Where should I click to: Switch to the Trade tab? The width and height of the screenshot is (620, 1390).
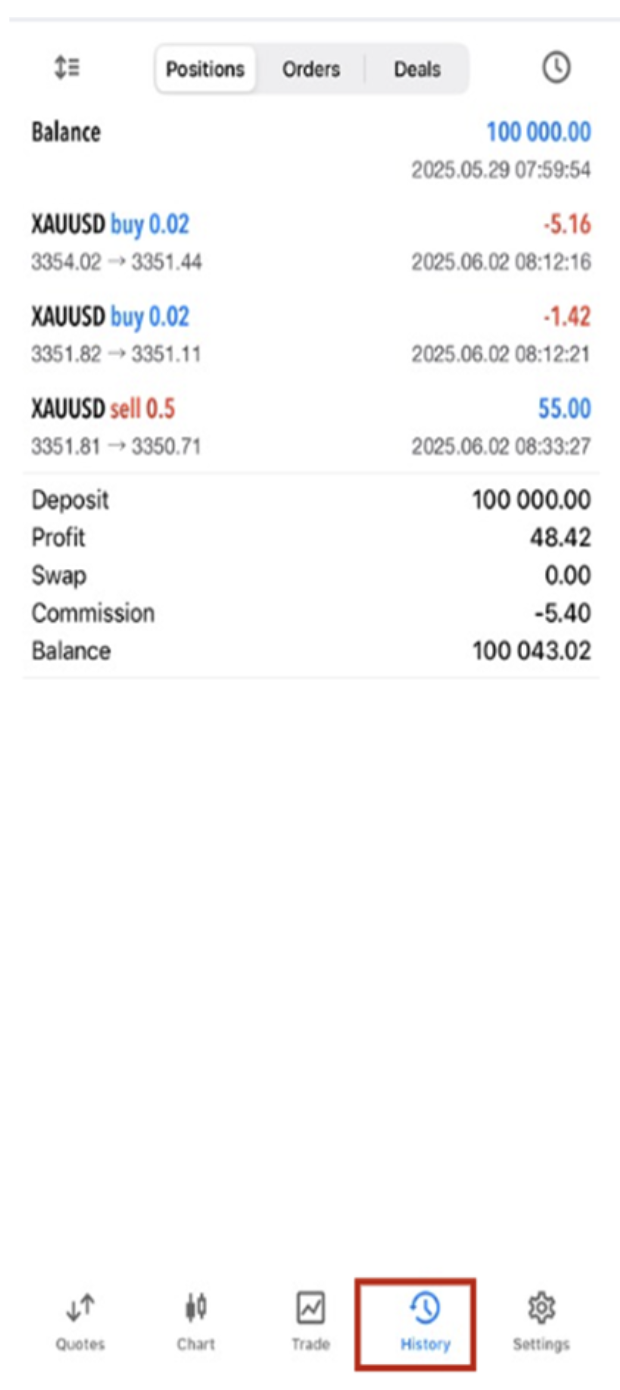[310, 1322]
